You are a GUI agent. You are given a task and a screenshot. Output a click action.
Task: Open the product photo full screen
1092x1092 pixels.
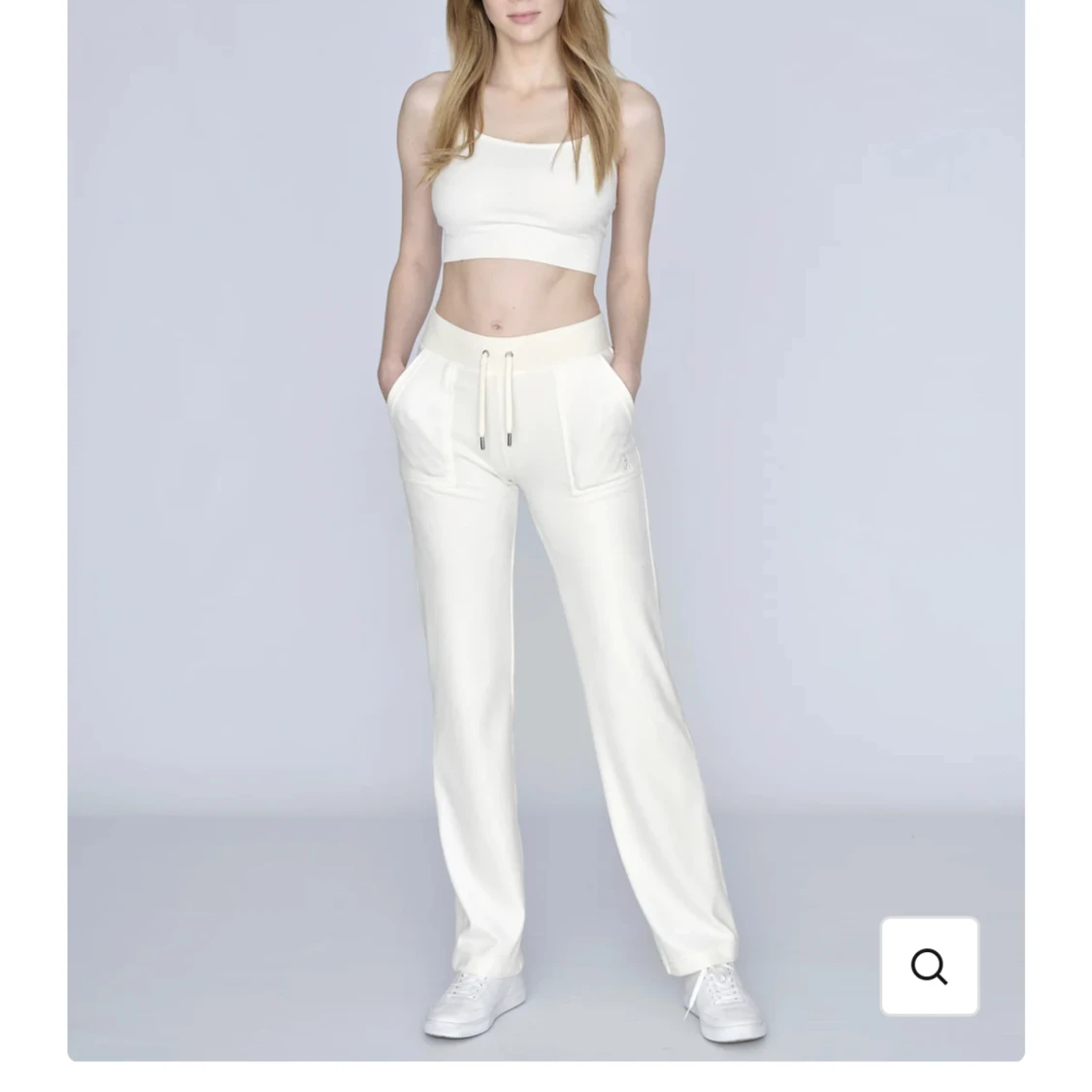click(x=546, y=524)
